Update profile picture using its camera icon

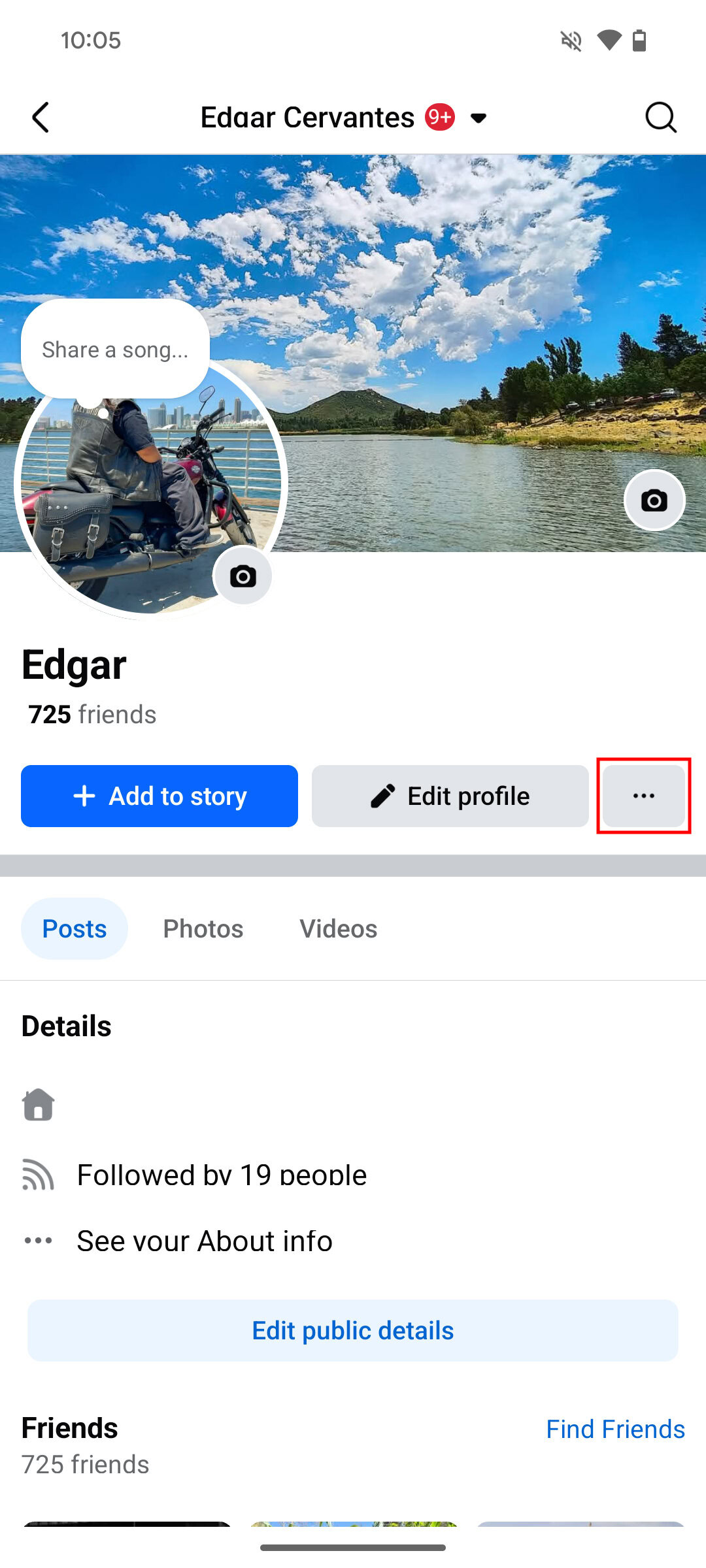tap(243, 576)
